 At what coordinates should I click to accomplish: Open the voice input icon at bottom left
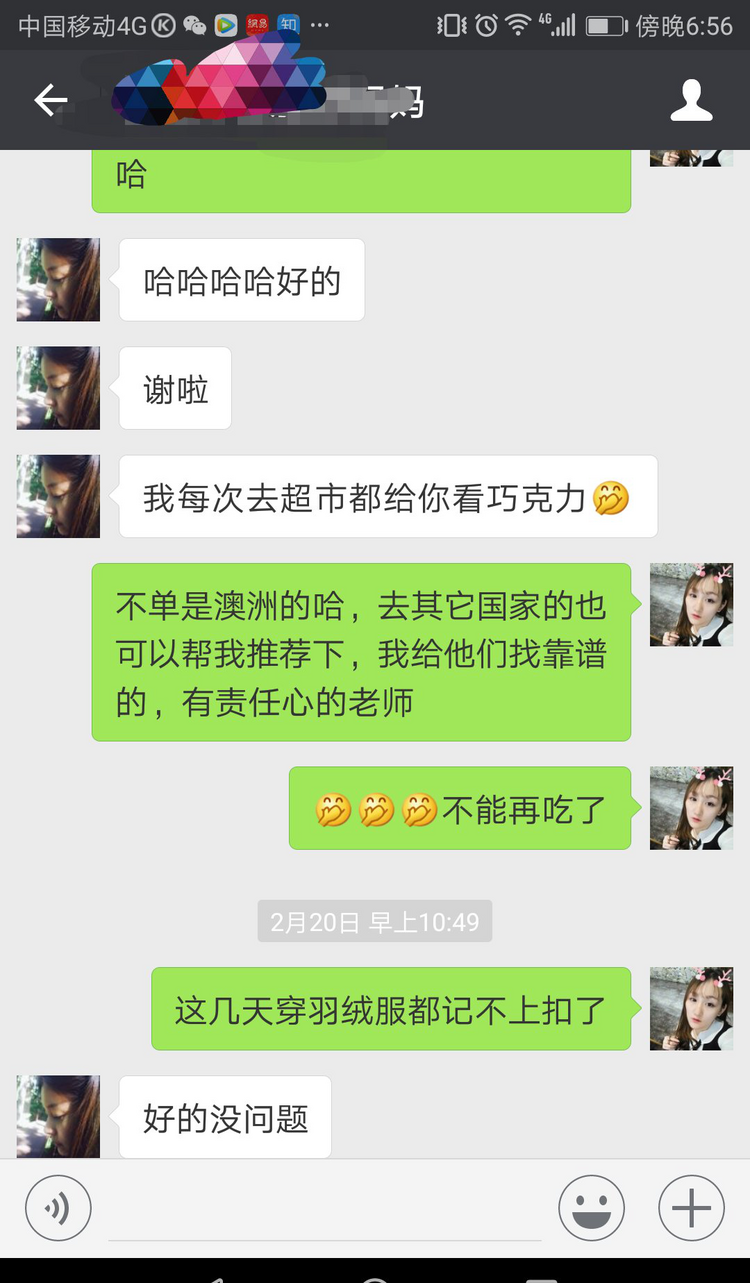57,1208
